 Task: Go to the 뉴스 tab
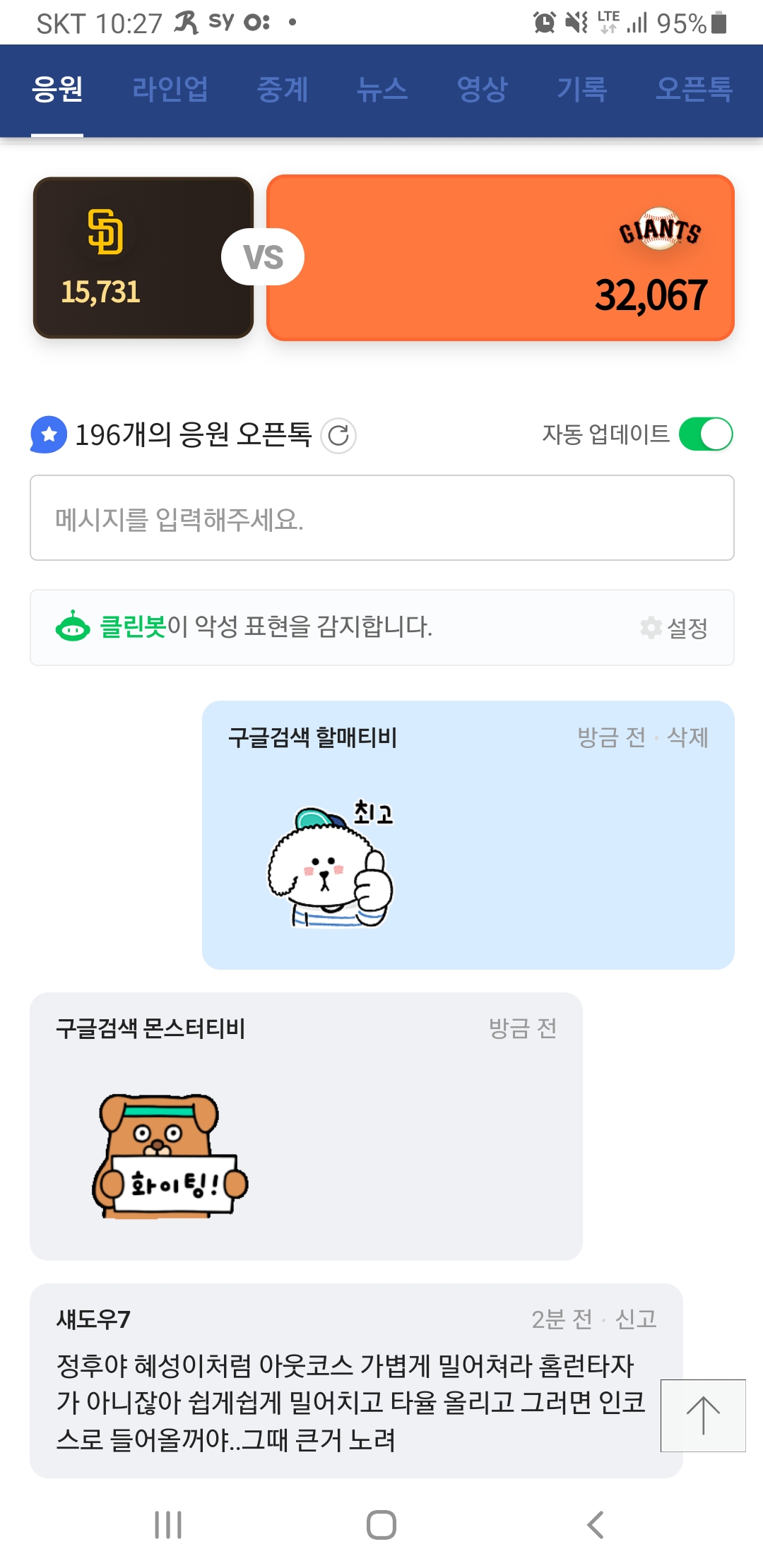(382, 90)
